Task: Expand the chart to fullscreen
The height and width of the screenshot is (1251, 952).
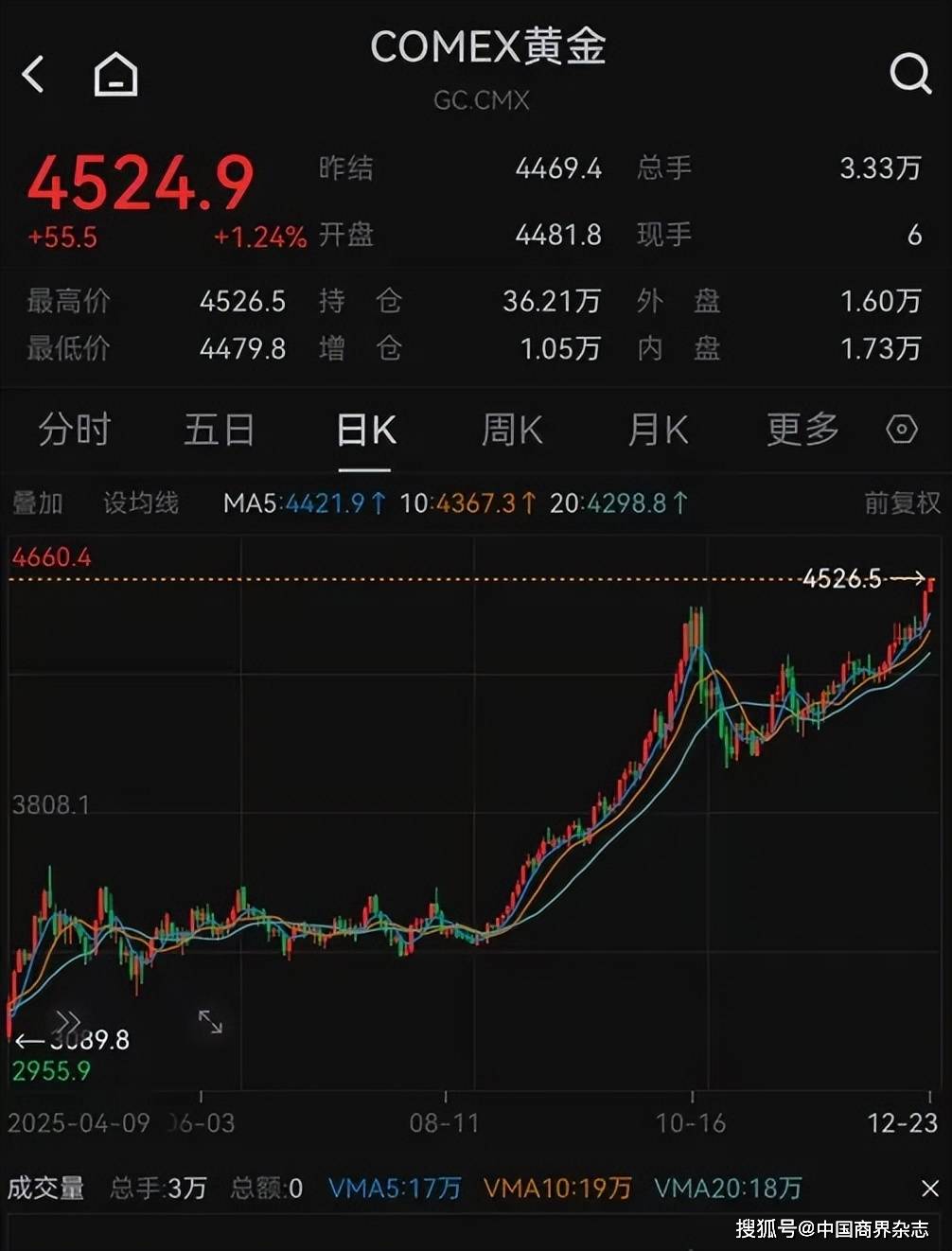Action: (210, 1022)
